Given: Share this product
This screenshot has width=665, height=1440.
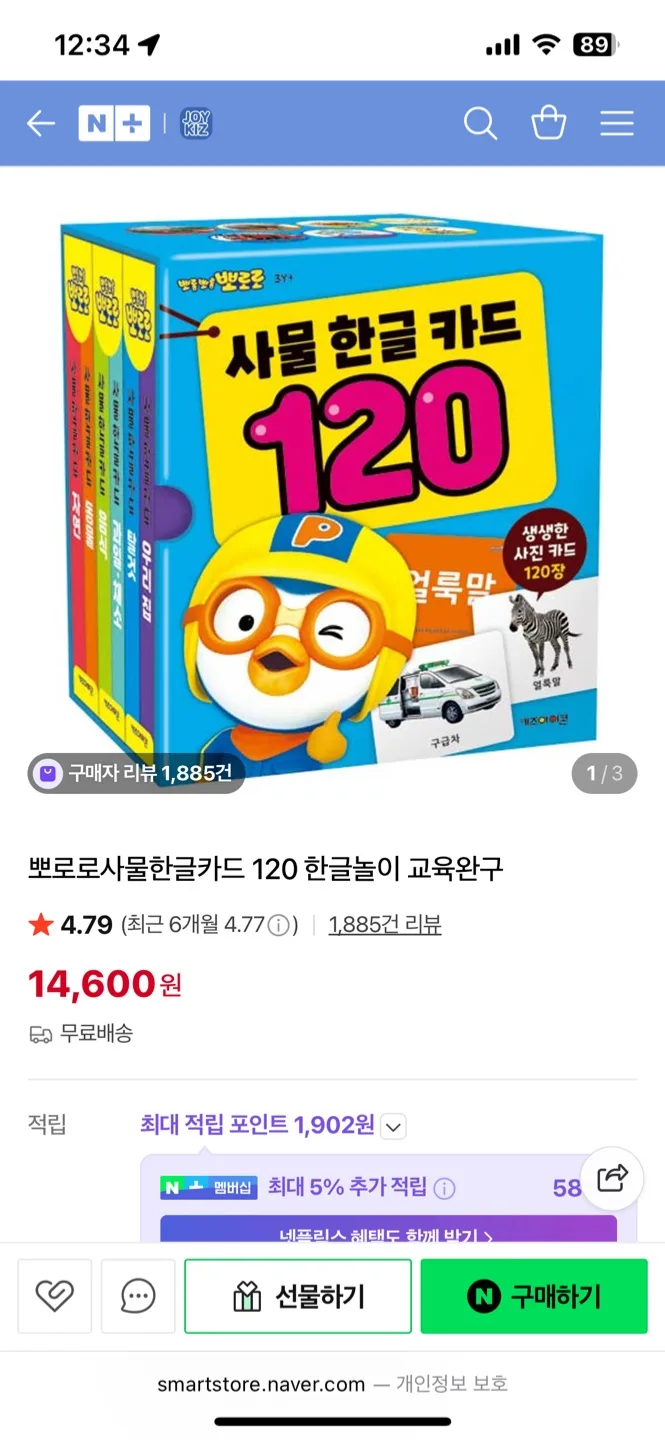Looking at the screenshot, I should [611, 1178].
